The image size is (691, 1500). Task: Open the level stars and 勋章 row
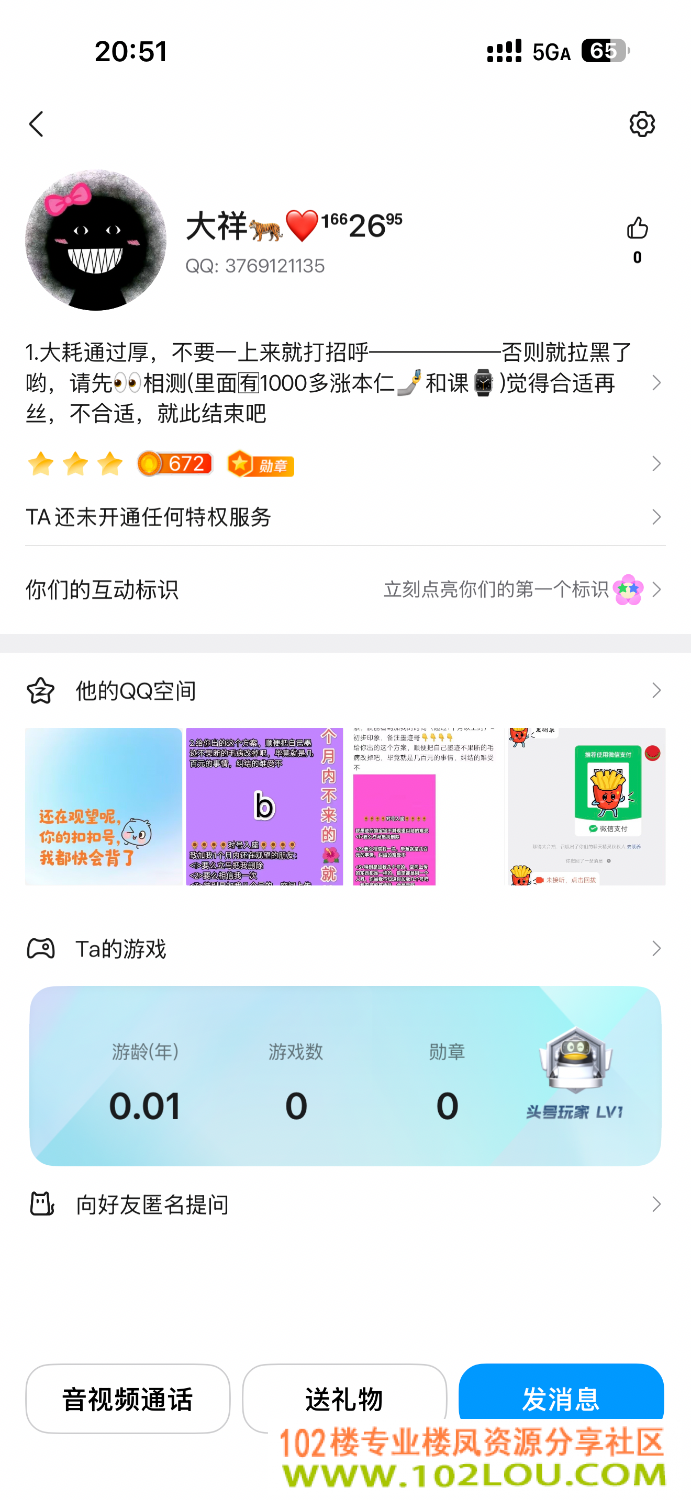coord(345,464)
